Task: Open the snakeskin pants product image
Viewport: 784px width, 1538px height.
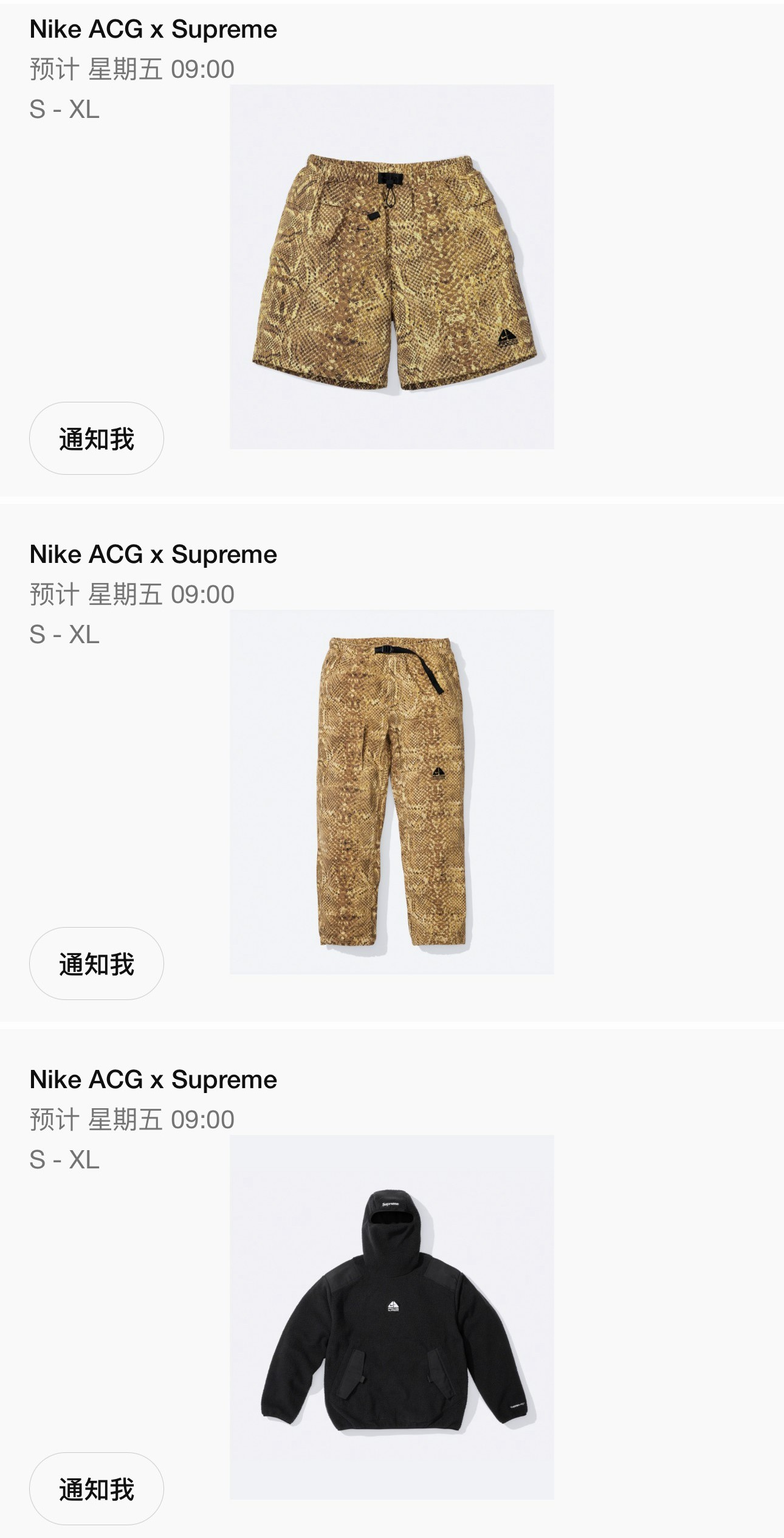Action: 391,792
